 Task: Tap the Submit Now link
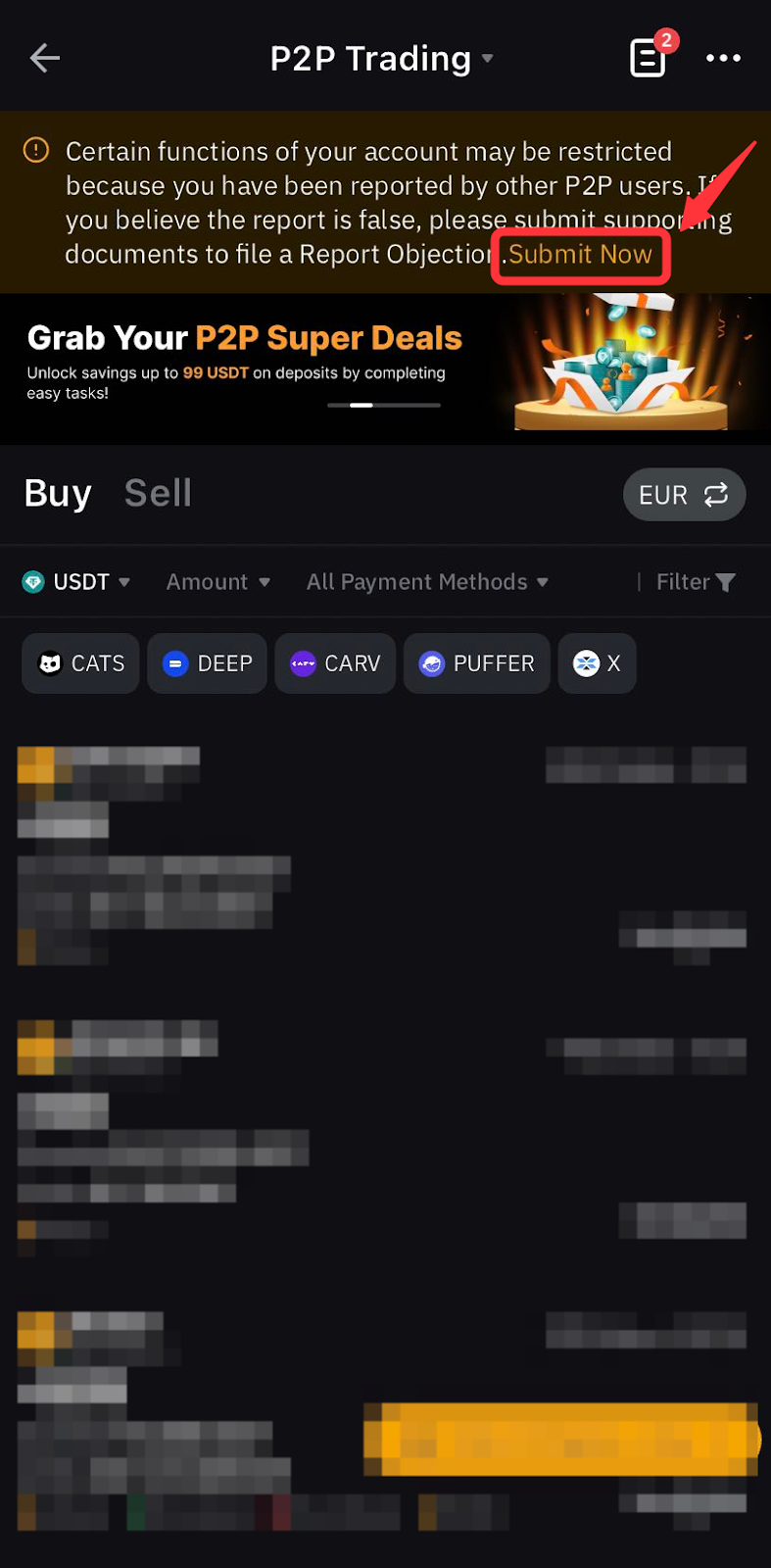[580, 255]
